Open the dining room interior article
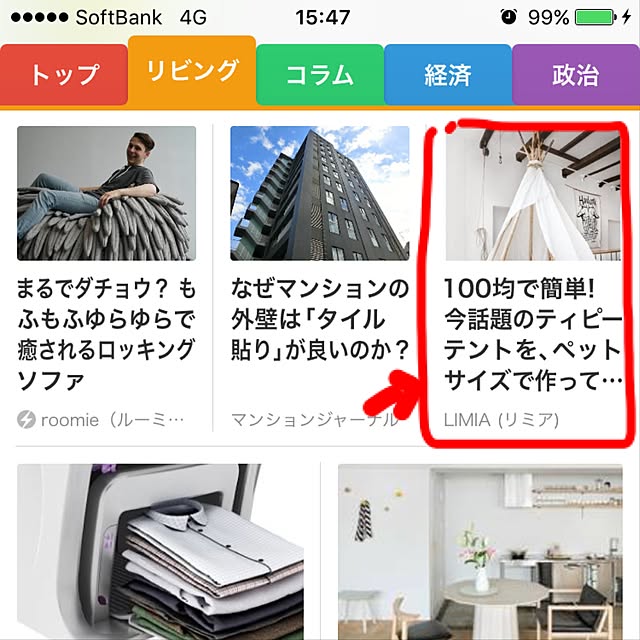This screenshot has height=640, width=640. click(481, 550)
